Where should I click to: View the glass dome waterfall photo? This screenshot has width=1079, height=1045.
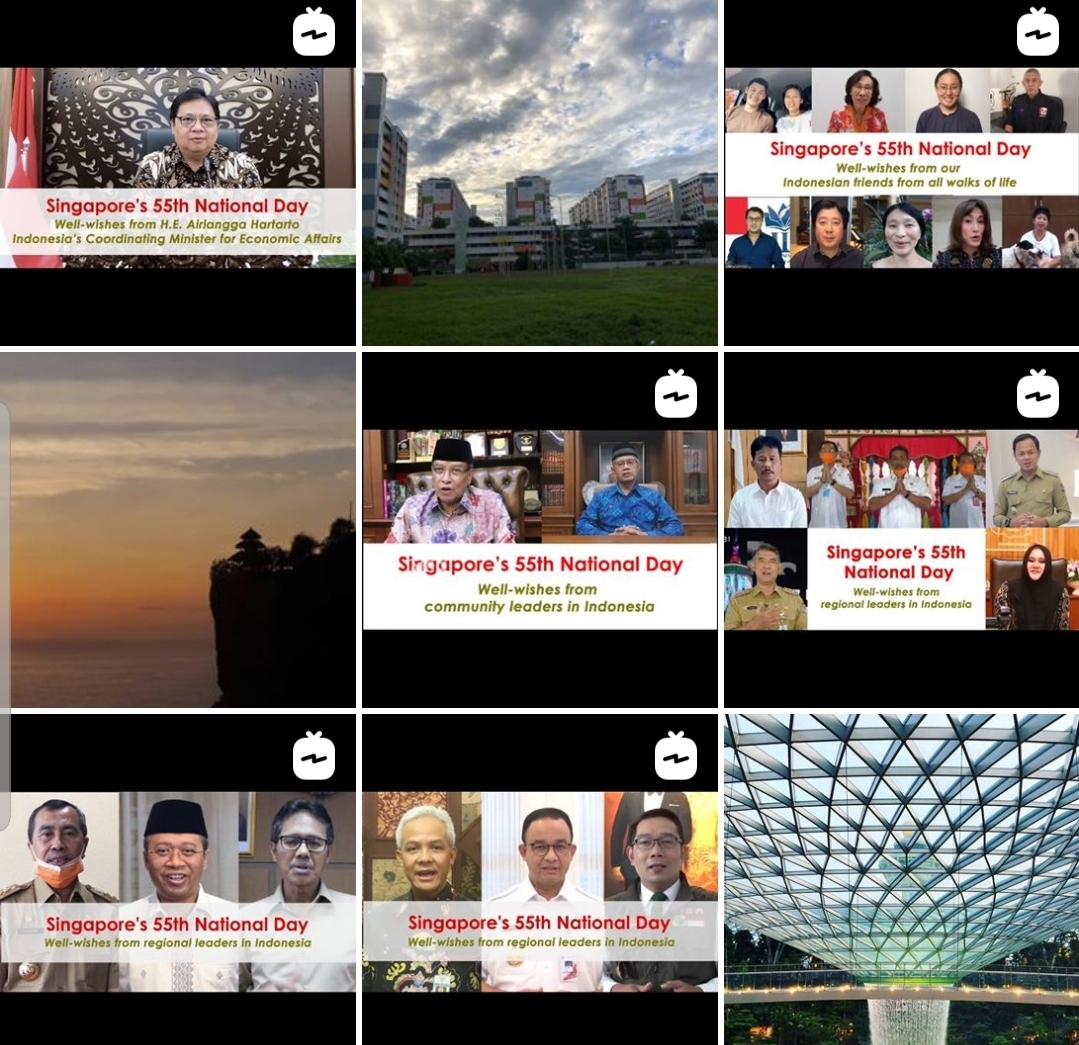[x=901, y=880]
